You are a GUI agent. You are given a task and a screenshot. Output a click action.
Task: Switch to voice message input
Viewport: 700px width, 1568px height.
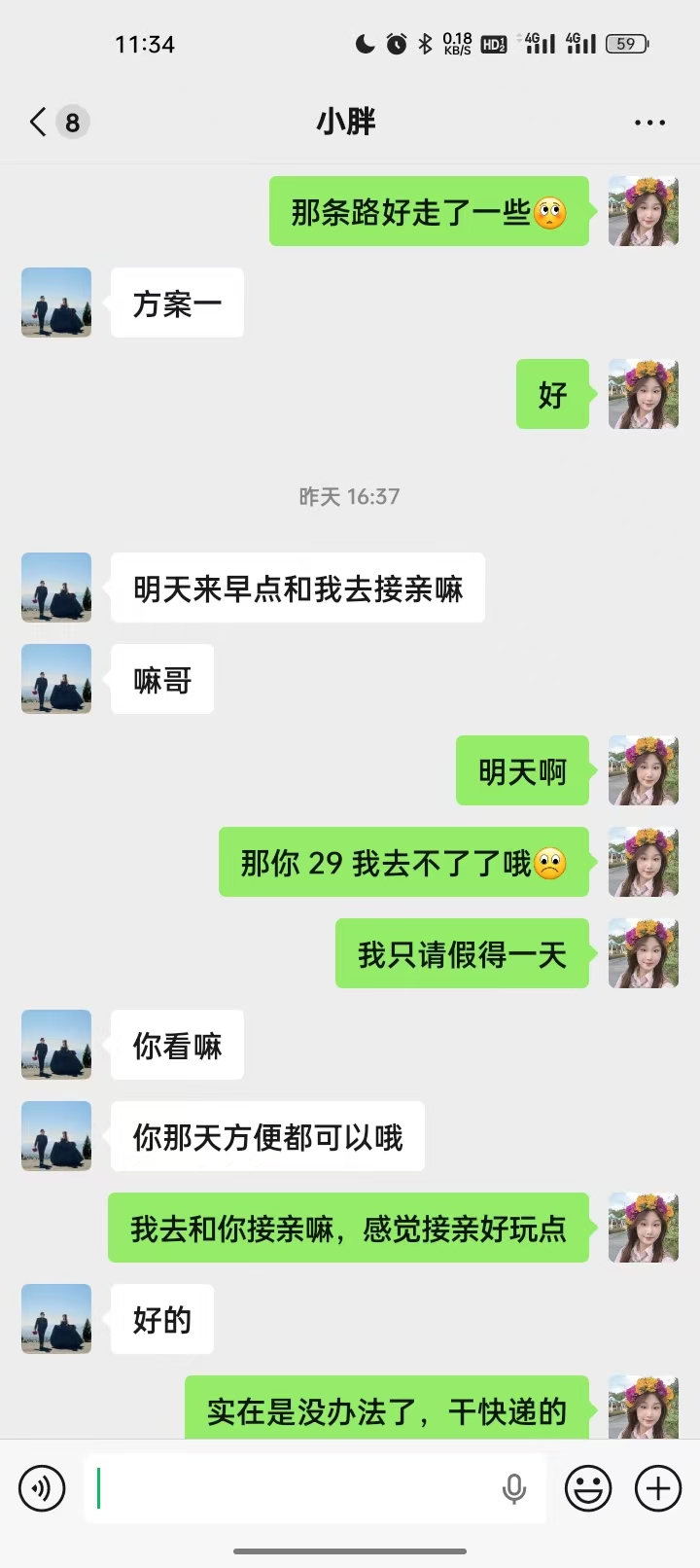42,1488
